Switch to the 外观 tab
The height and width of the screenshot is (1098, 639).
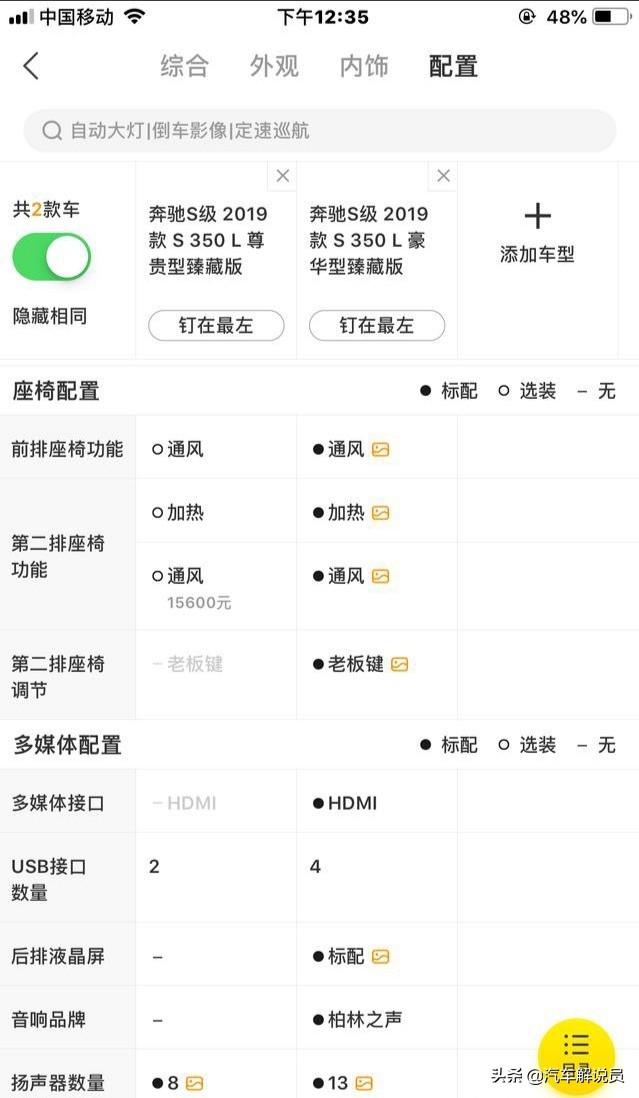pyautogui.click(x=274, y=66)
